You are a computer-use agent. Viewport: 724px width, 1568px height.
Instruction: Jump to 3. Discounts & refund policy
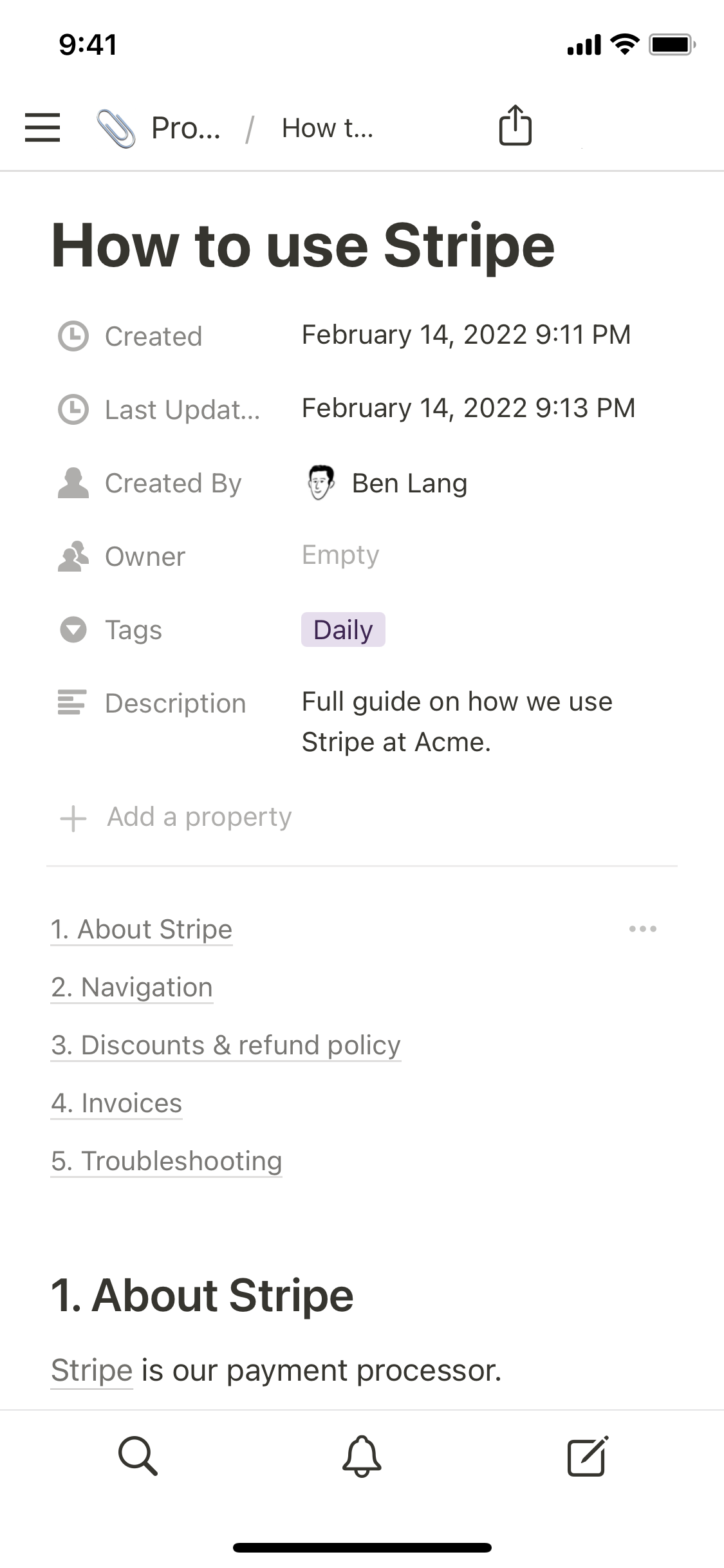[226, 1045]
